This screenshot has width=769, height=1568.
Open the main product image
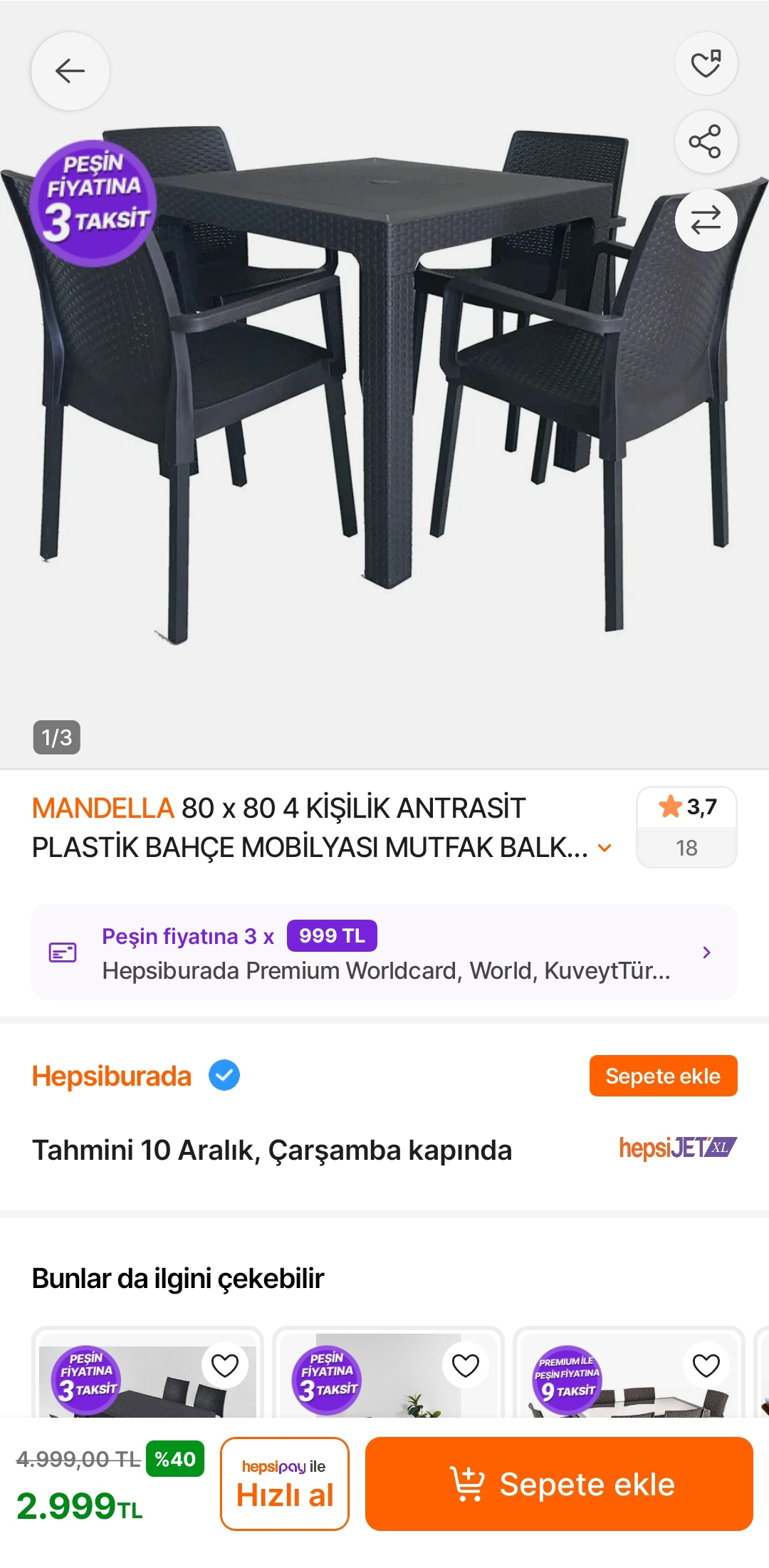coord(384,399)
